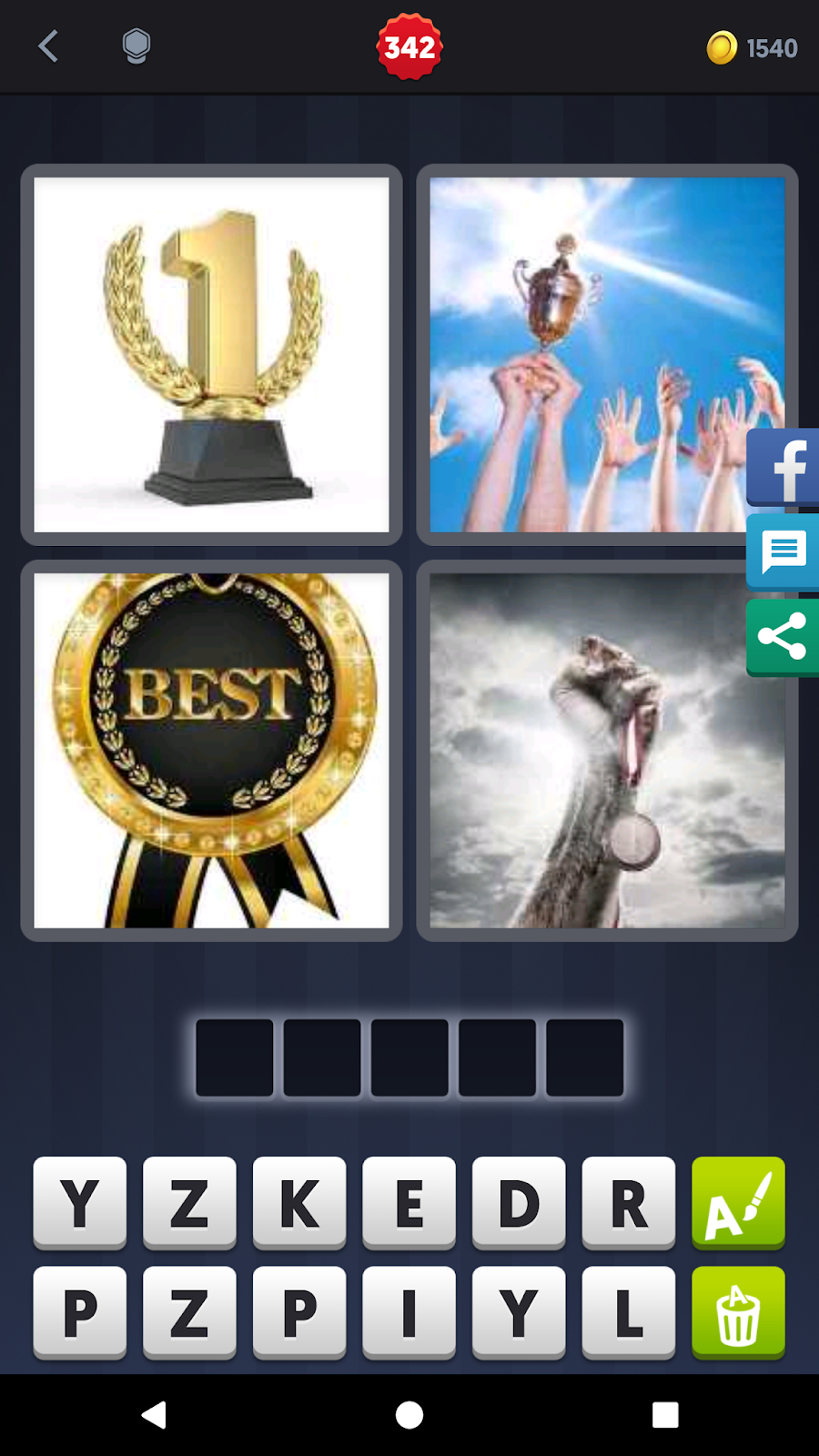This screenshot has height=1456, width=819.
Task: Tap the letter I tile
Action: click(409, 1312)
